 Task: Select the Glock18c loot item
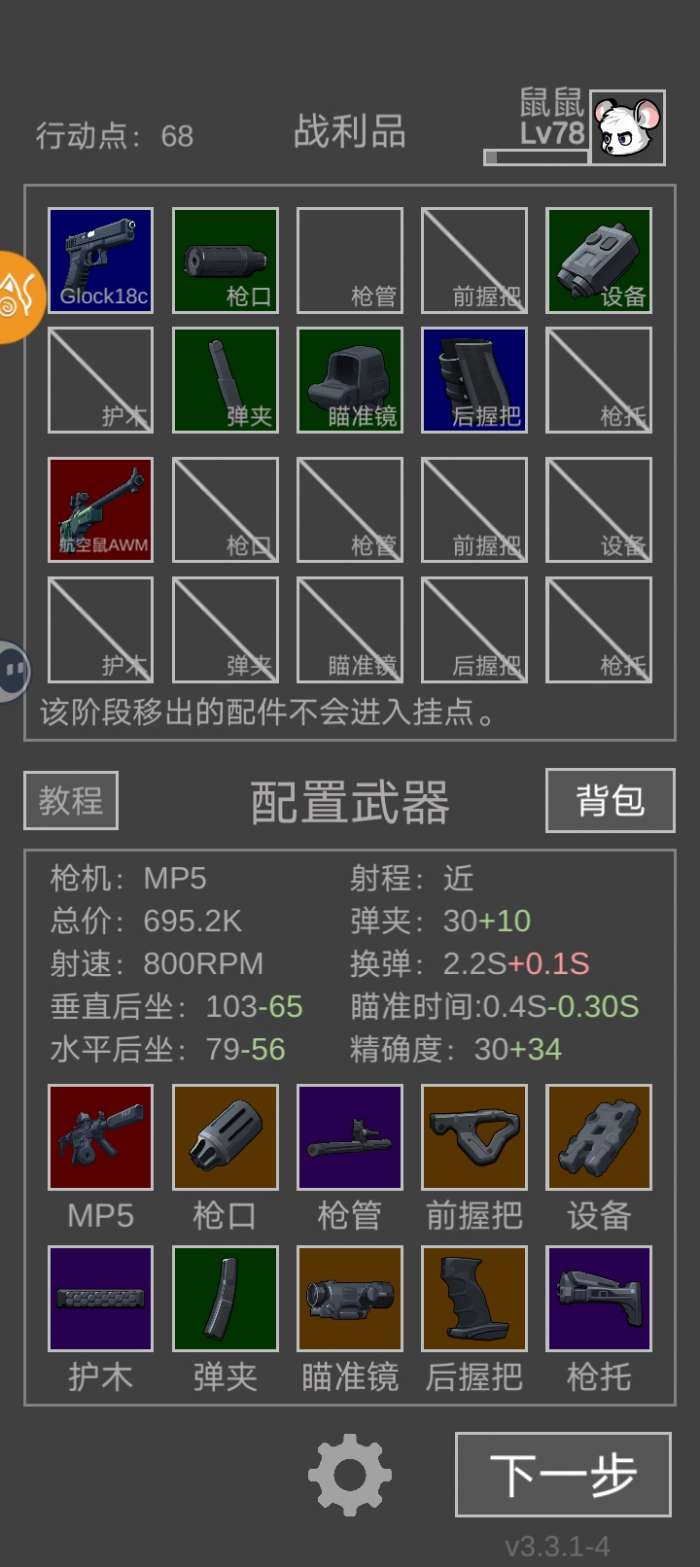(x=100, y=260)
